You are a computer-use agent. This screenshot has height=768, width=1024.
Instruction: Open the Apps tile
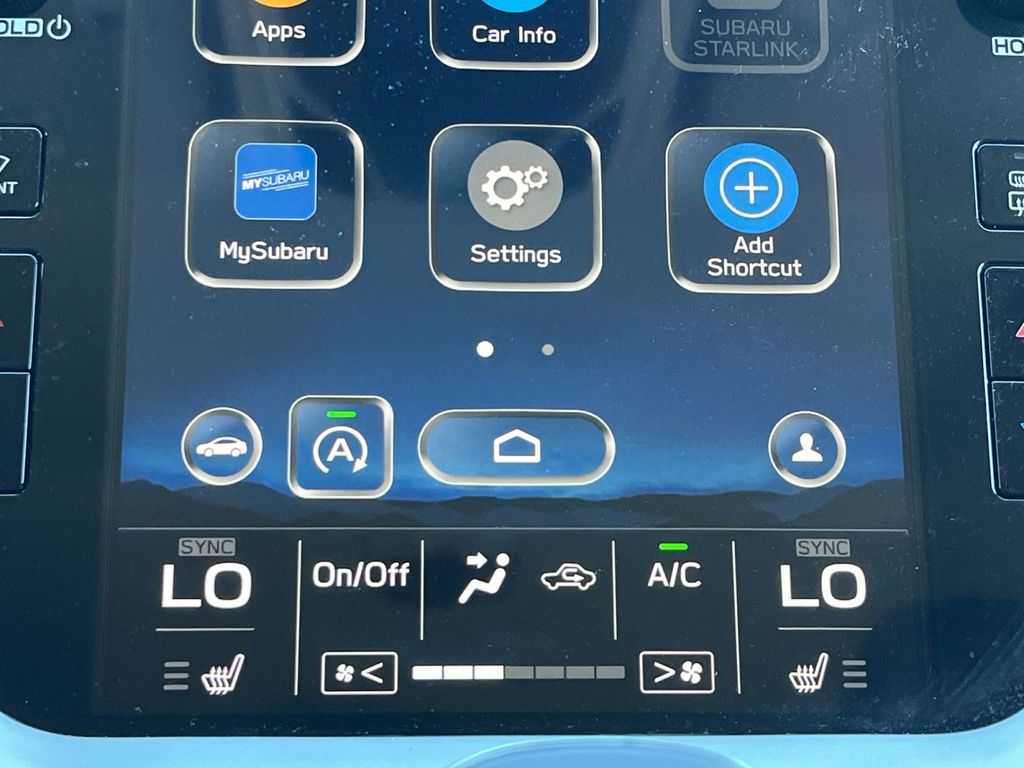click(278, 28)
